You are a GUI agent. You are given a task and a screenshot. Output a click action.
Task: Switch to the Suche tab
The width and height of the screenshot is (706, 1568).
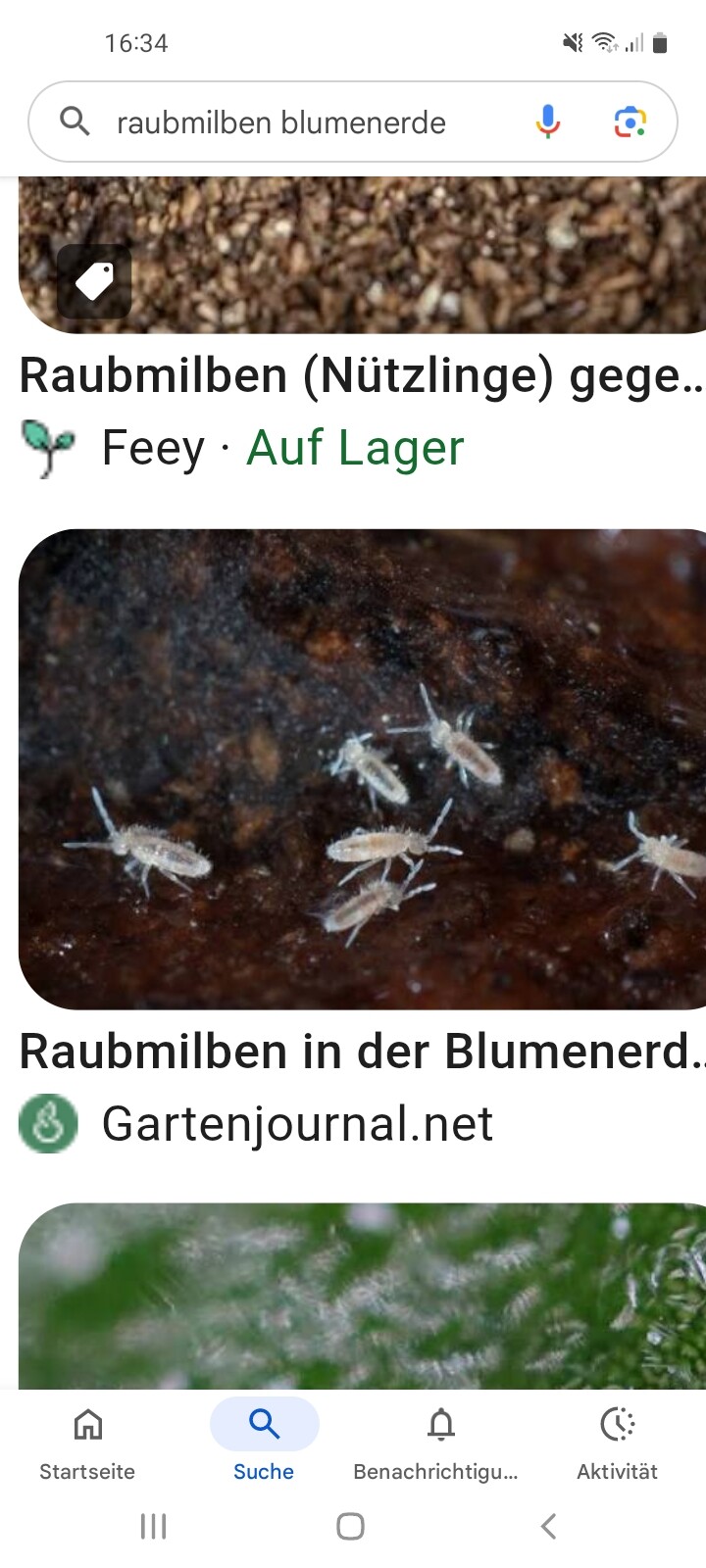click(264, 1442)
